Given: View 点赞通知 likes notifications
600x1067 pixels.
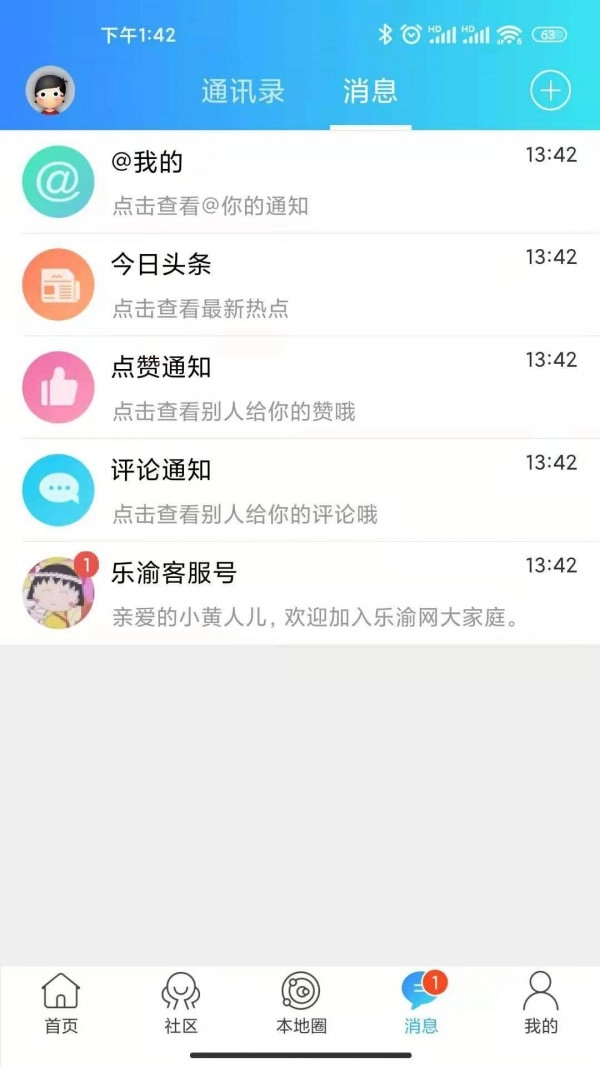Looking at the screenshot, I should pos(300,388).
